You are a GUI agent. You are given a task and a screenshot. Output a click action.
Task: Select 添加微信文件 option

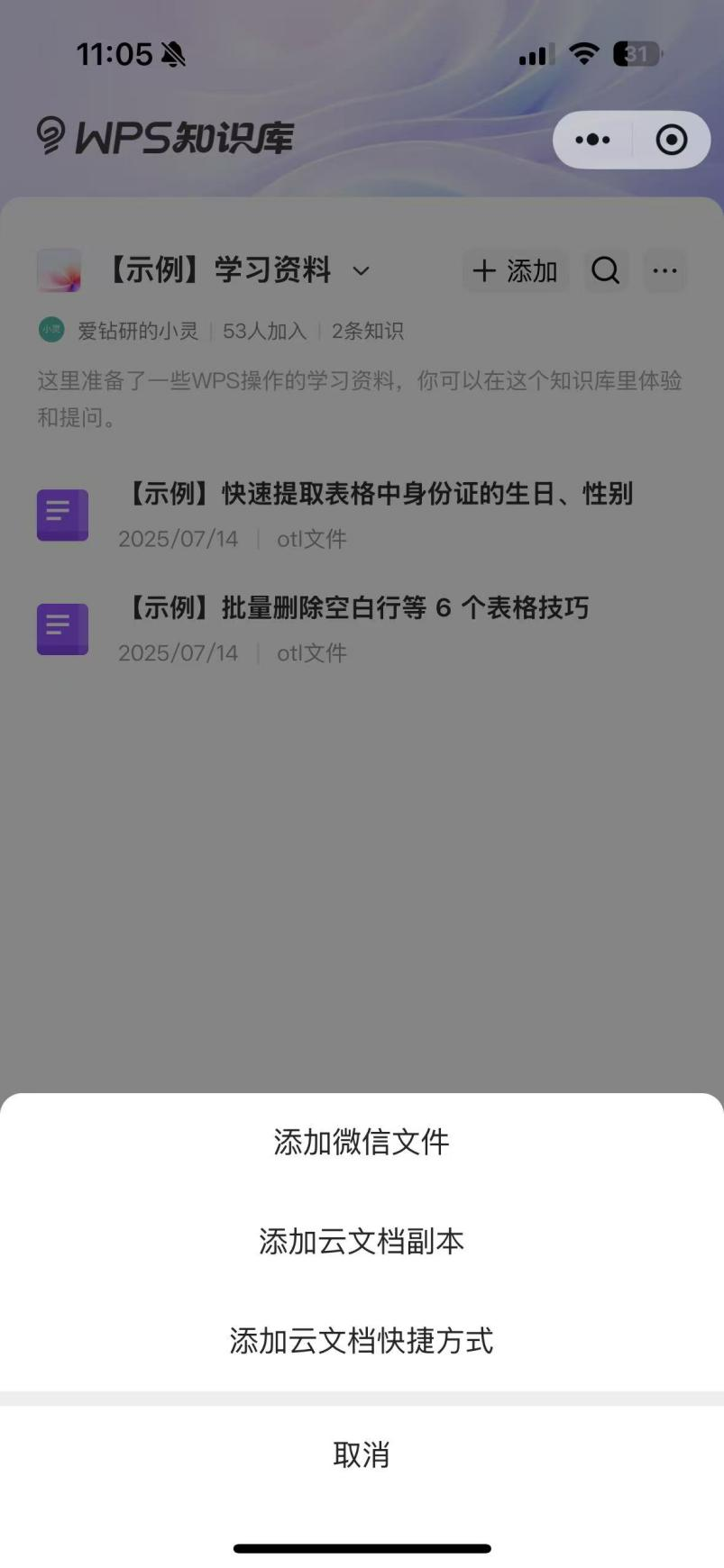click(362, 1143)
